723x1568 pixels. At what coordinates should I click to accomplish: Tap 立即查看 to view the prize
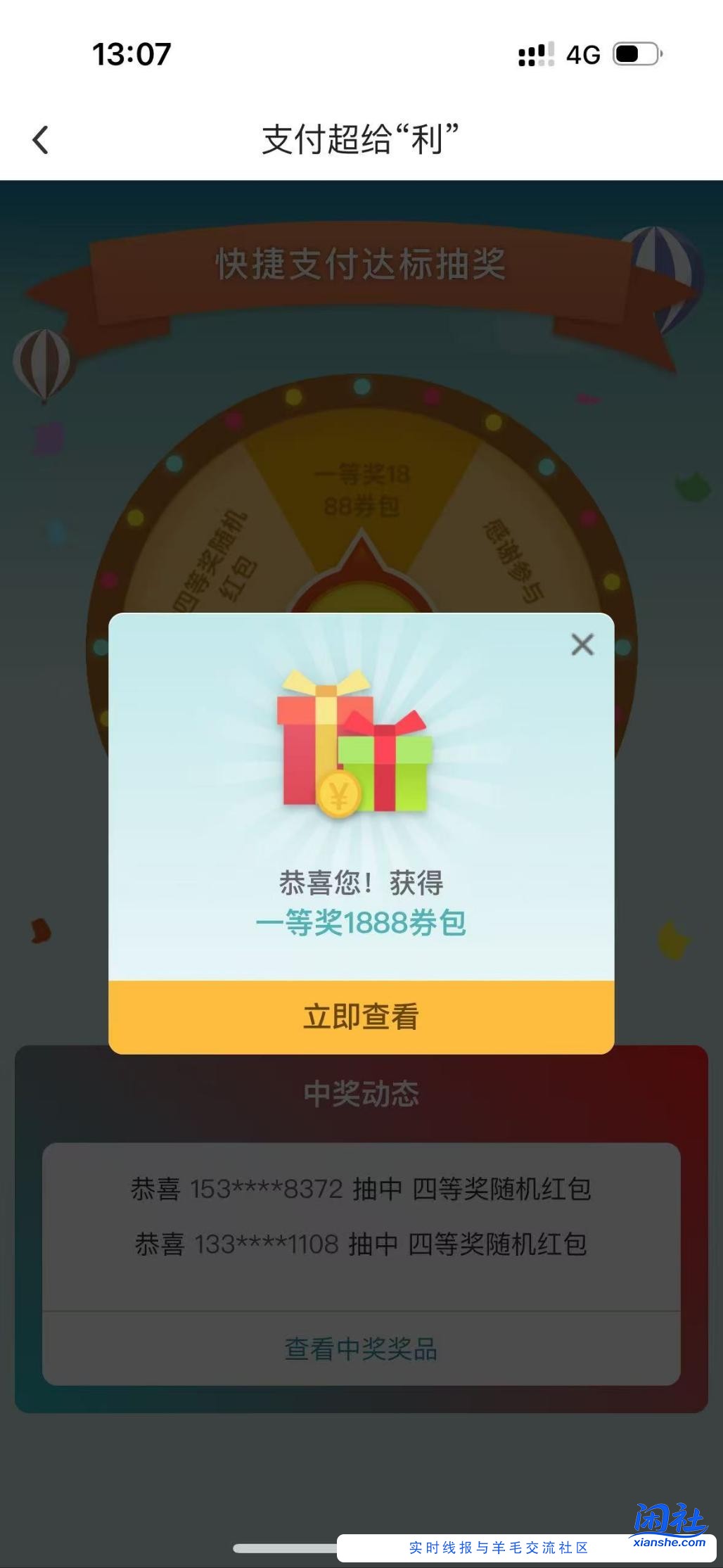(361, 1017)
